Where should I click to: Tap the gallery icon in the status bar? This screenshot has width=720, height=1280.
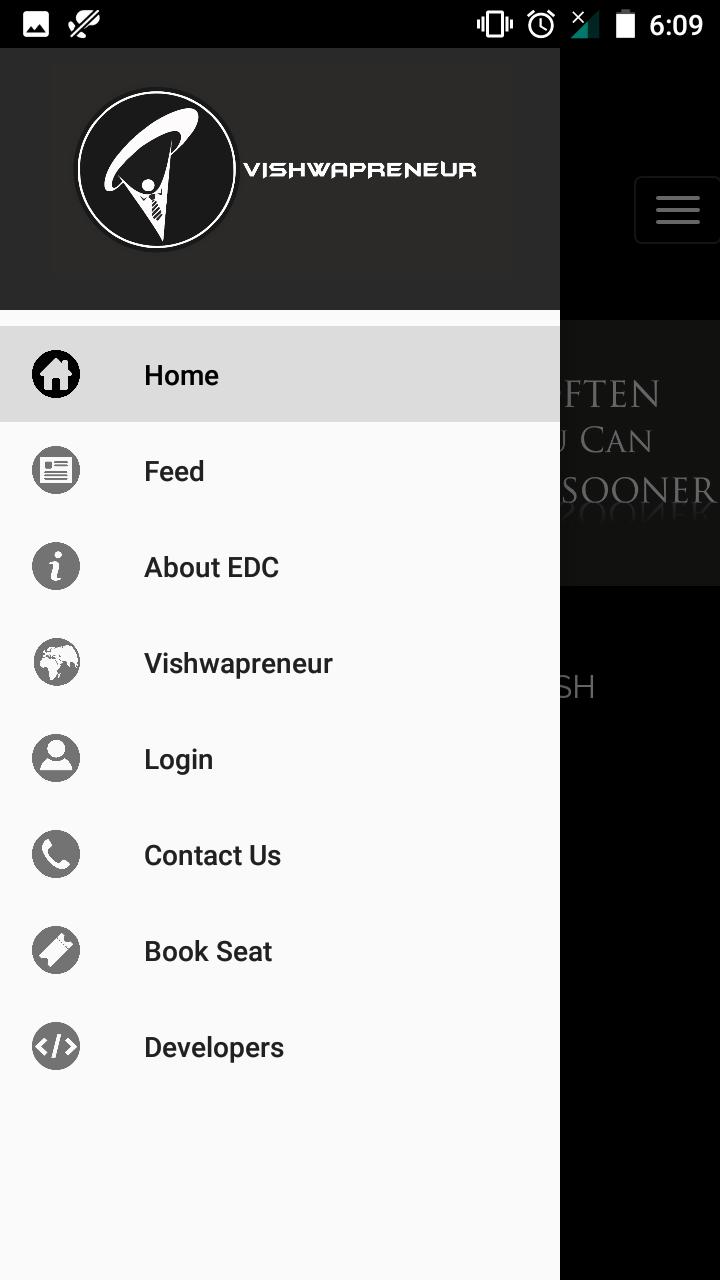[x=35, y=22]
